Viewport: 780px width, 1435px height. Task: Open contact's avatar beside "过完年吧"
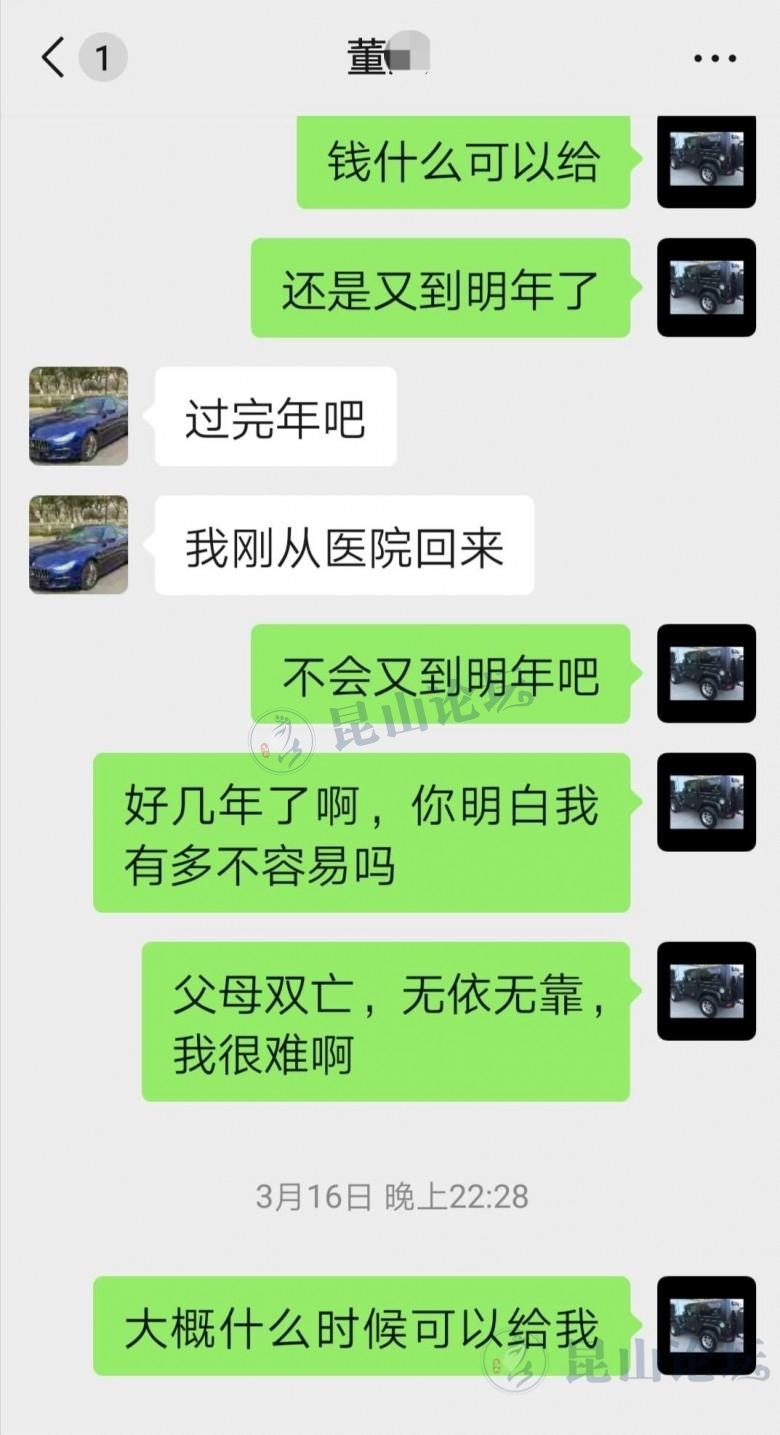(78, 416)
